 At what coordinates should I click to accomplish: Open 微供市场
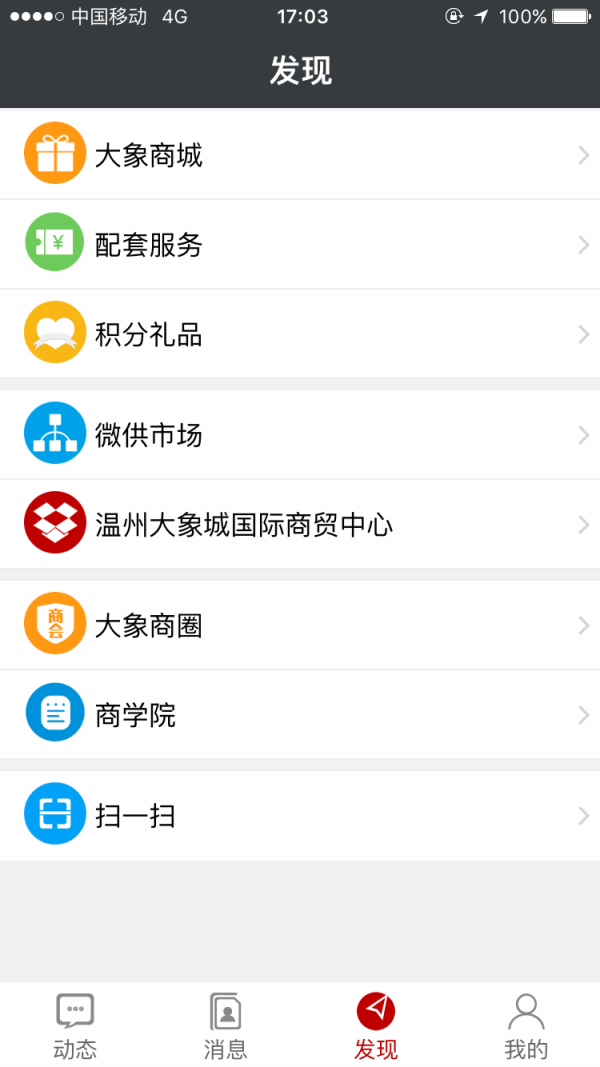(300, 434)
